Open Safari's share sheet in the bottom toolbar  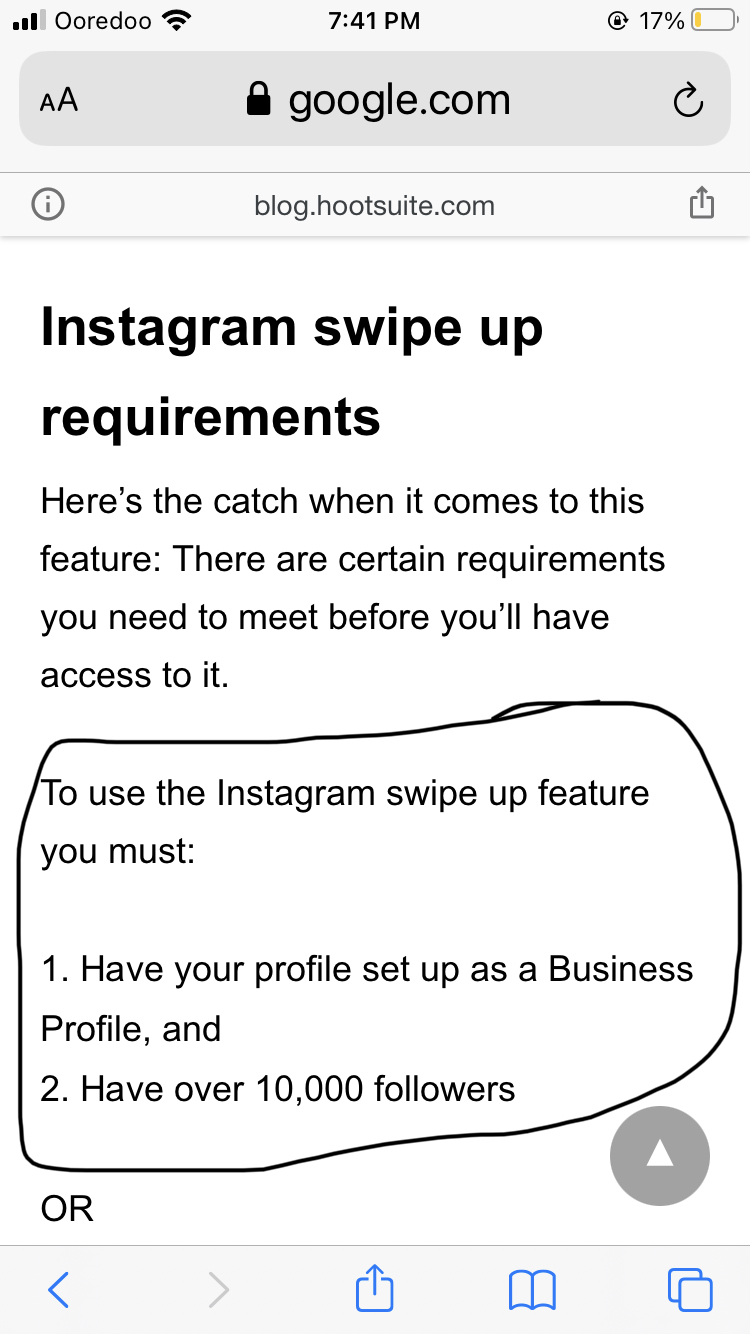(375, 1287)
